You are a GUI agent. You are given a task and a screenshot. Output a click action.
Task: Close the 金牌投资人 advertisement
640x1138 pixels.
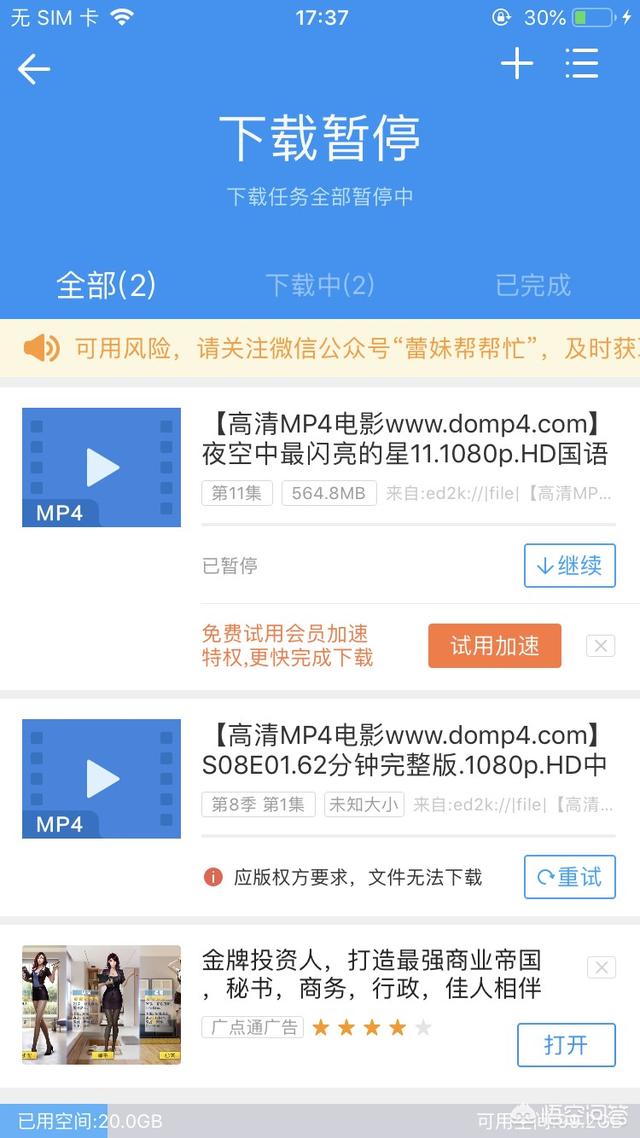[601, 967]
